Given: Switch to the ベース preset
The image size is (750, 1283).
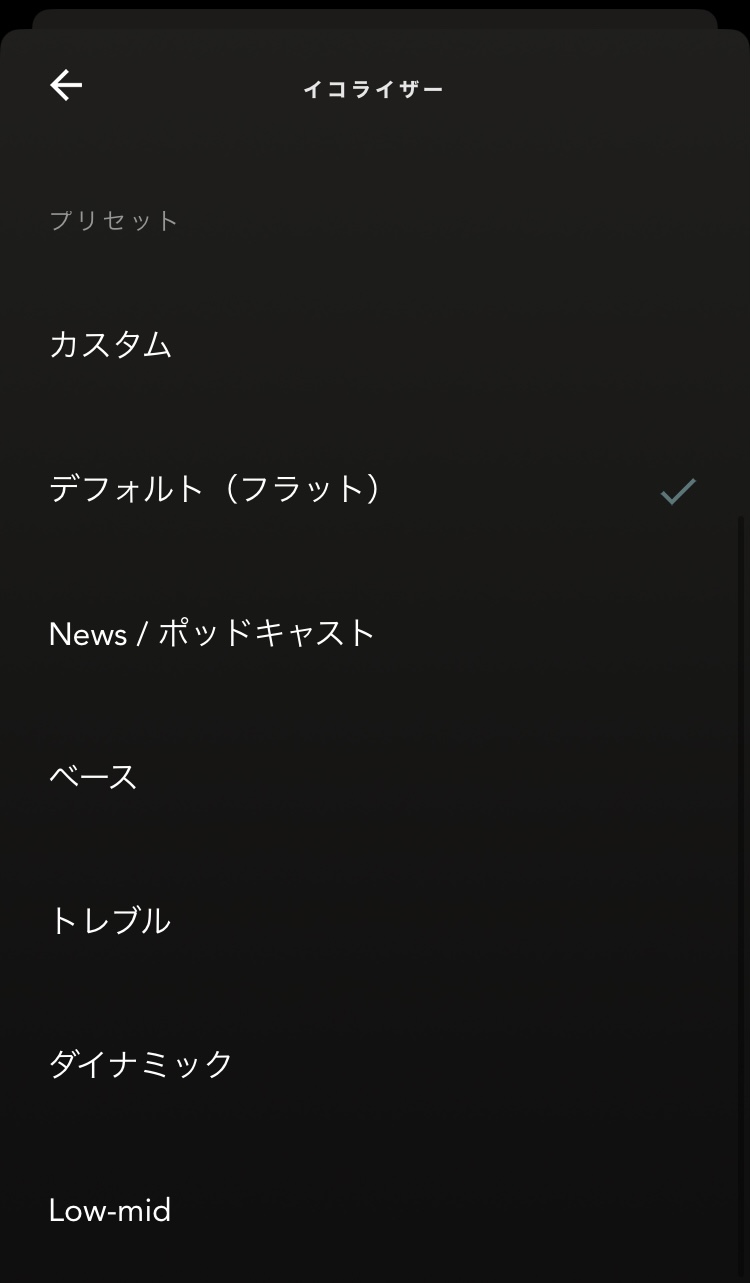Looking at the screenshot, I should coord(94,777).
